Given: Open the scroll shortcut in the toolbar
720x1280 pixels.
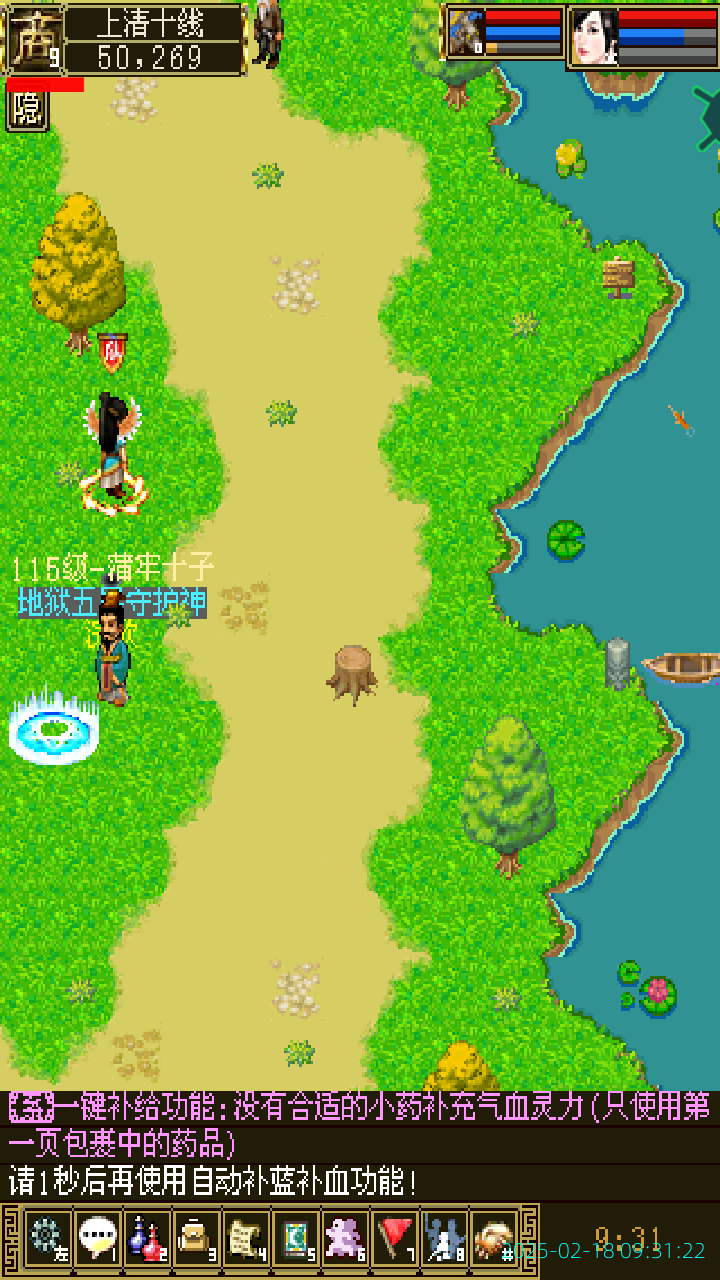Looking at the screenshot, I should pos(246,1238).
